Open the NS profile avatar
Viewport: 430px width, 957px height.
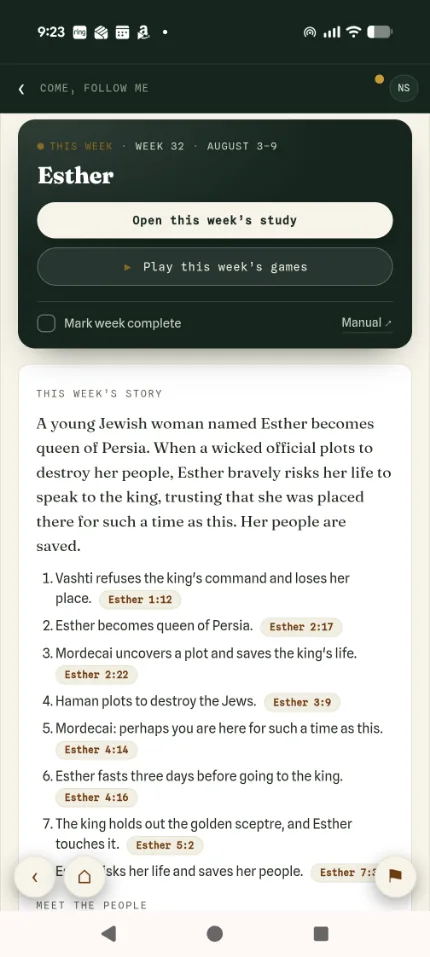click(404, 88)
